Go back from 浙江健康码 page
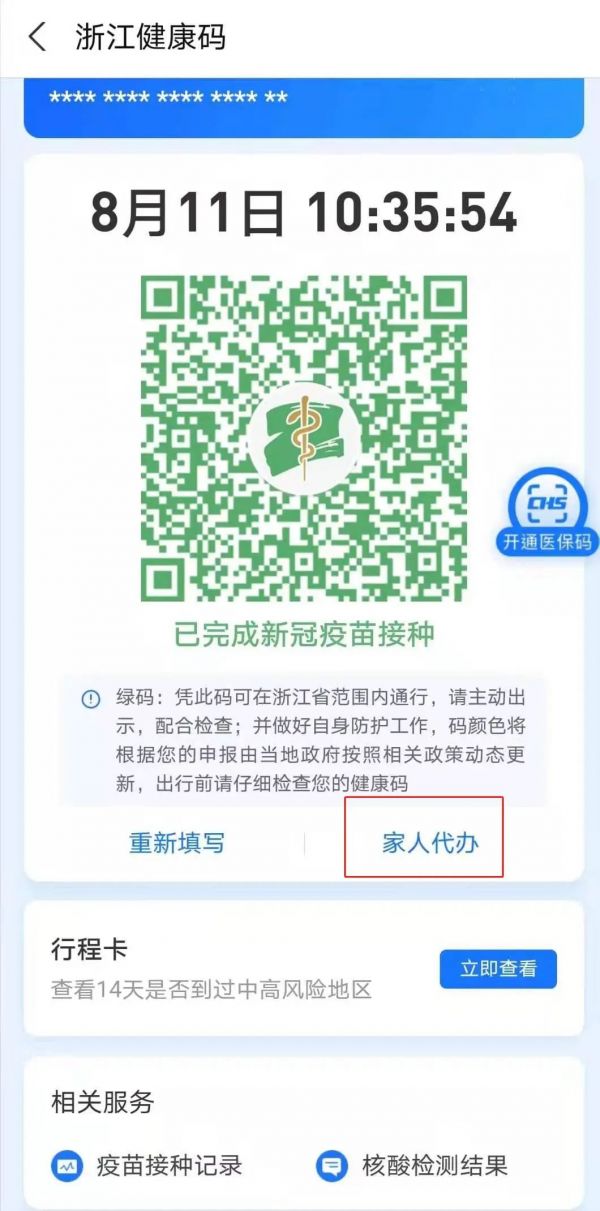 (x=37, y=37)
